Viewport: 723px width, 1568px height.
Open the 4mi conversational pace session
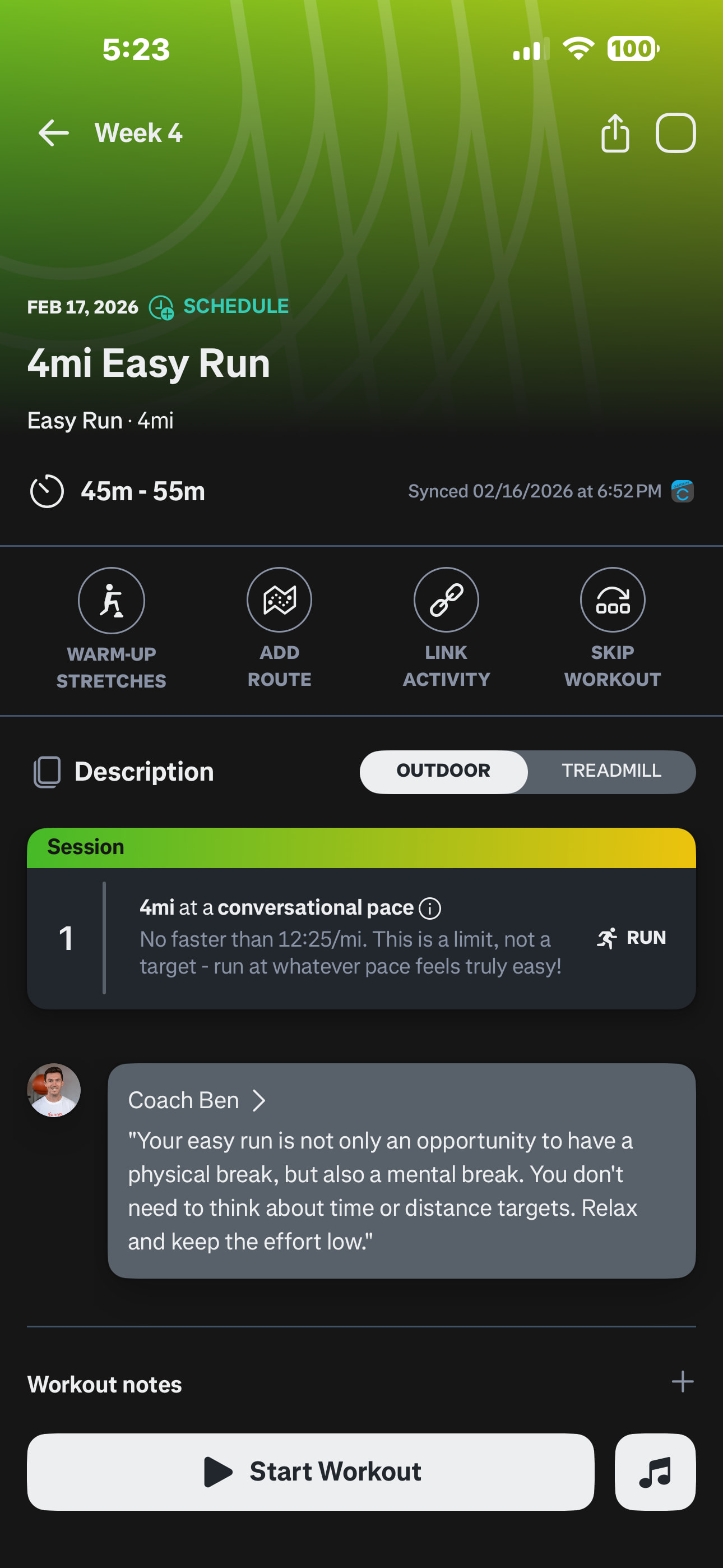pyautogui.click(x=361, y=938)
